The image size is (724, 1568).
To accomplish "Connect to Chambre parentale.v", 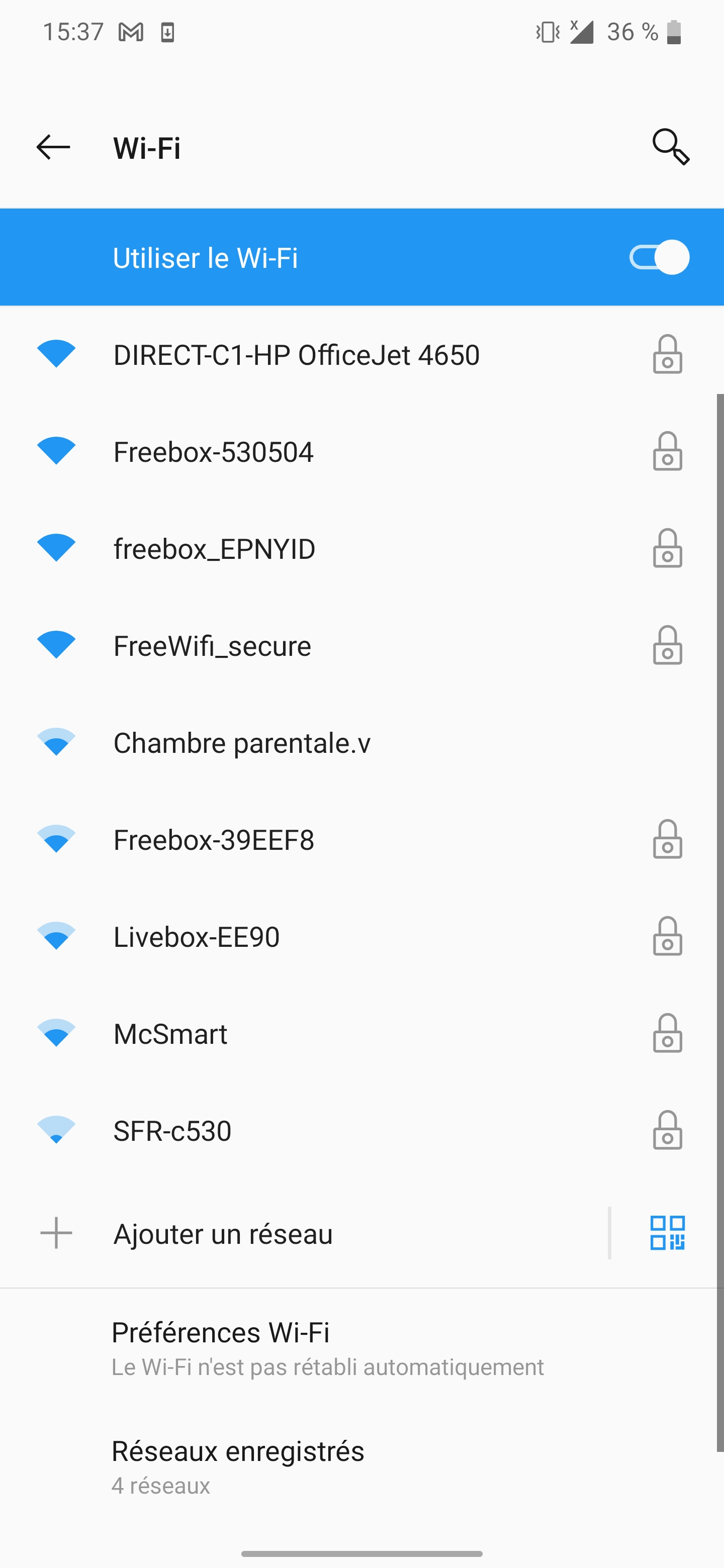I will 243,742.
